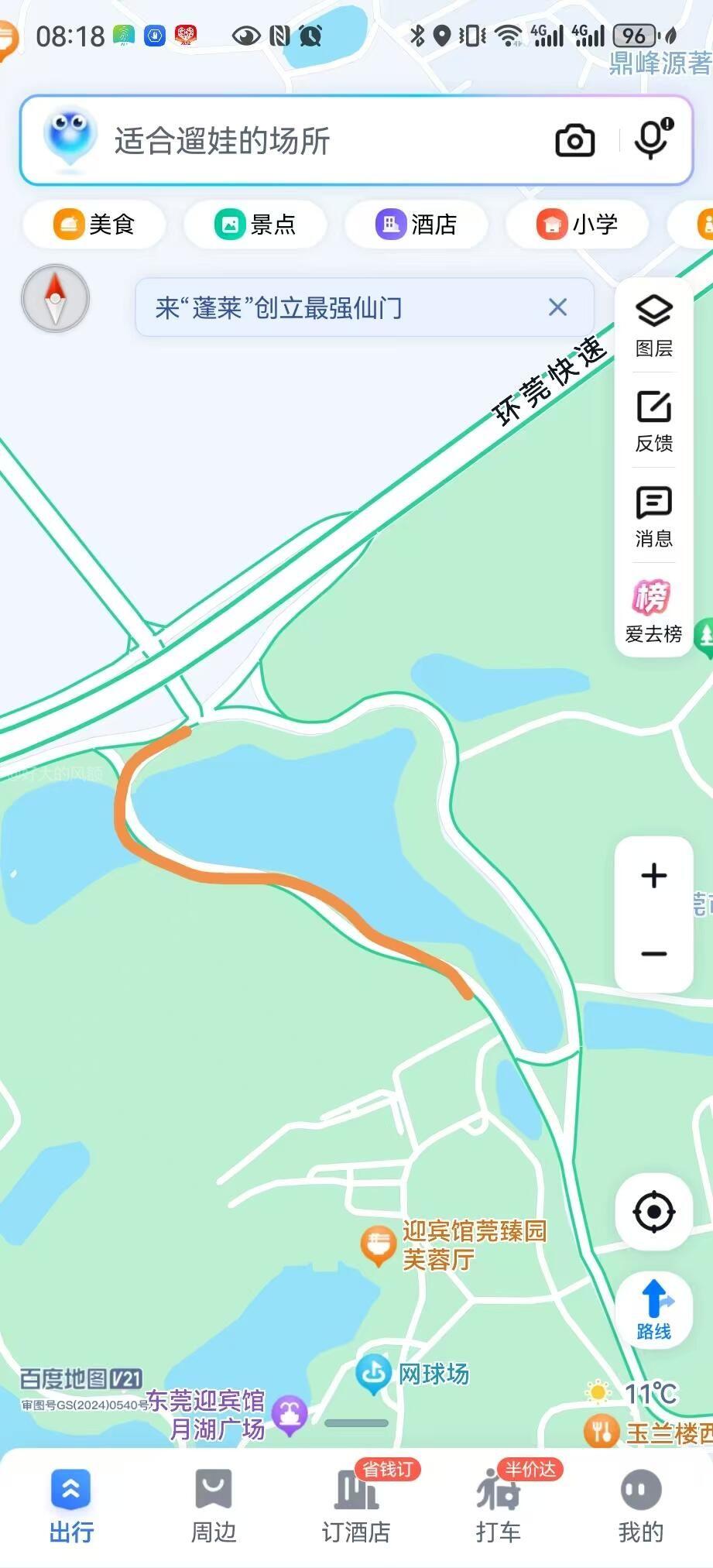Viewport: 713px width, 1568px height.
Task: Center the map on my location
Action: point(654,1212)
